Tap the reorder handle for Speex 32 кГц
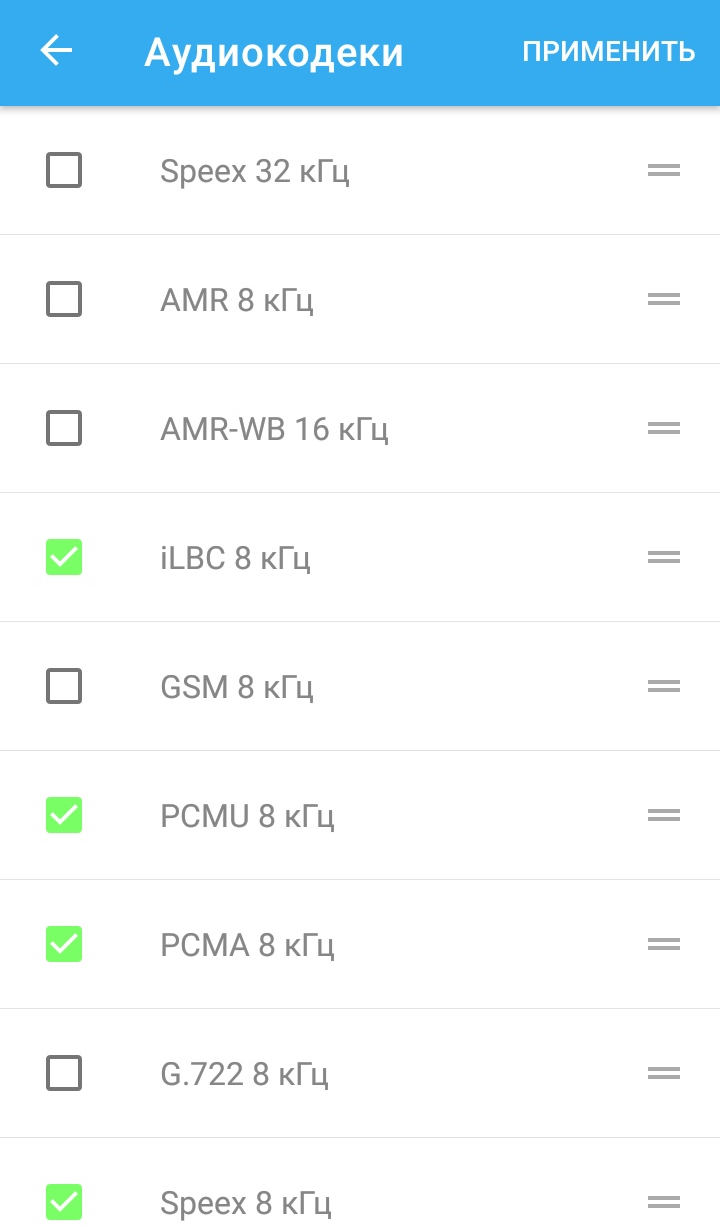 pyautogui.click(x=663, y=171)
